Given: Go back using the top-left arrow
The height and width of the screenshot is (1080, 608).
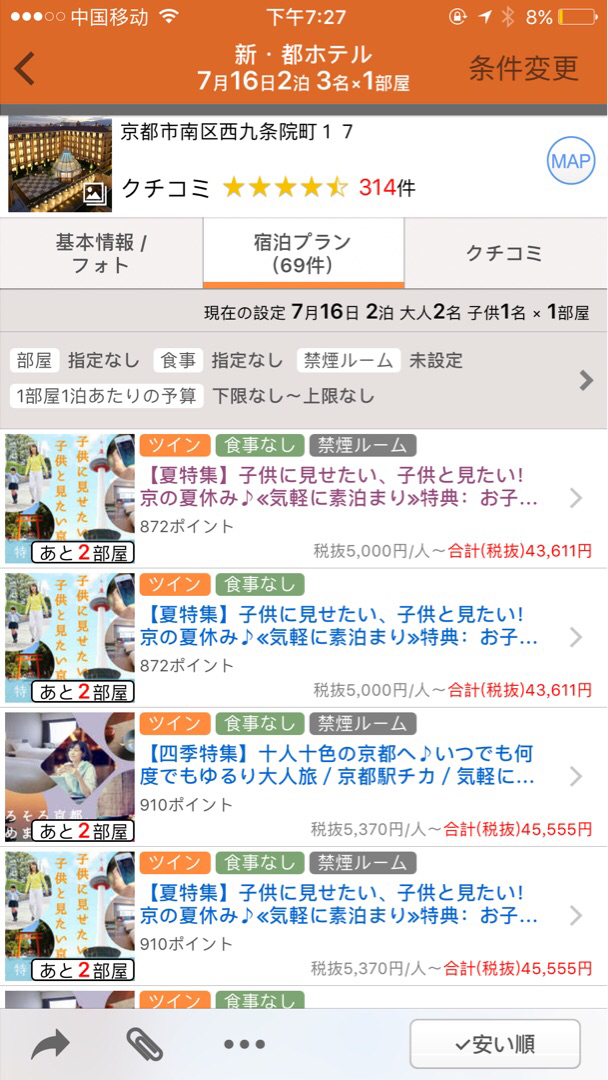Looking at the screenshot, I should tap(25, 68).
